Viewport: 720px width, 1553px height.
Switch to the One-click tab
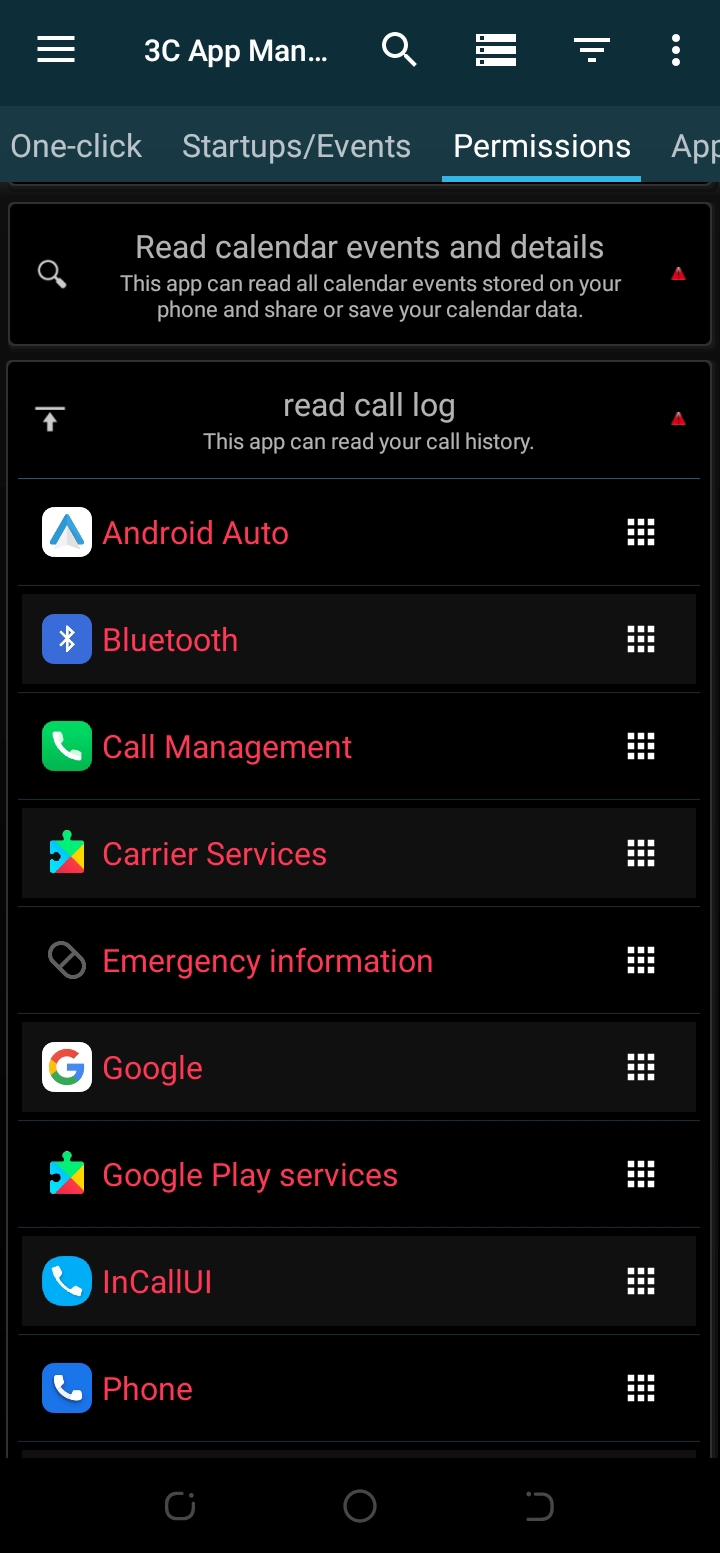tap(76, 146)
